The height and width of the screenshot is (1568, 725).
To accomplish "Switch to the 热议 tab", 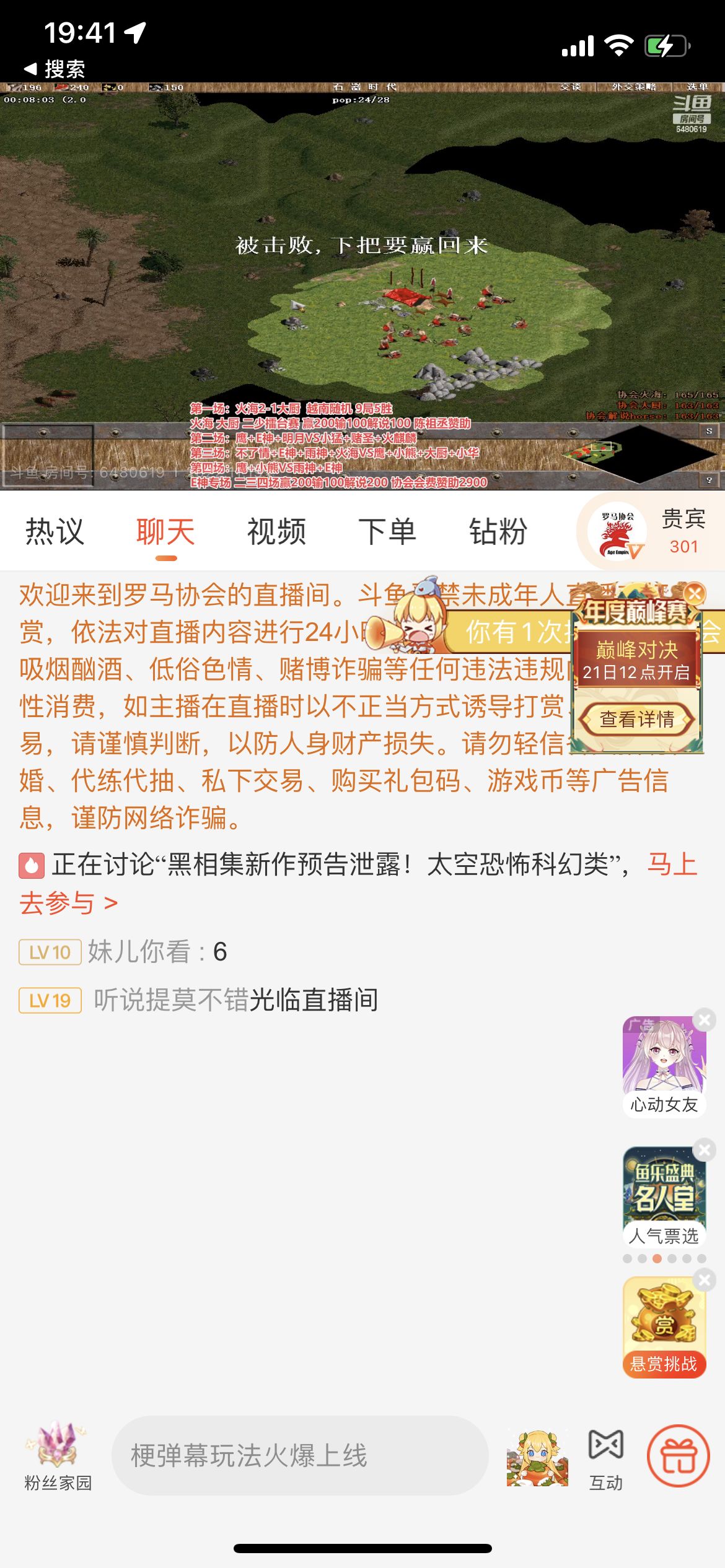I will point(55,531).
